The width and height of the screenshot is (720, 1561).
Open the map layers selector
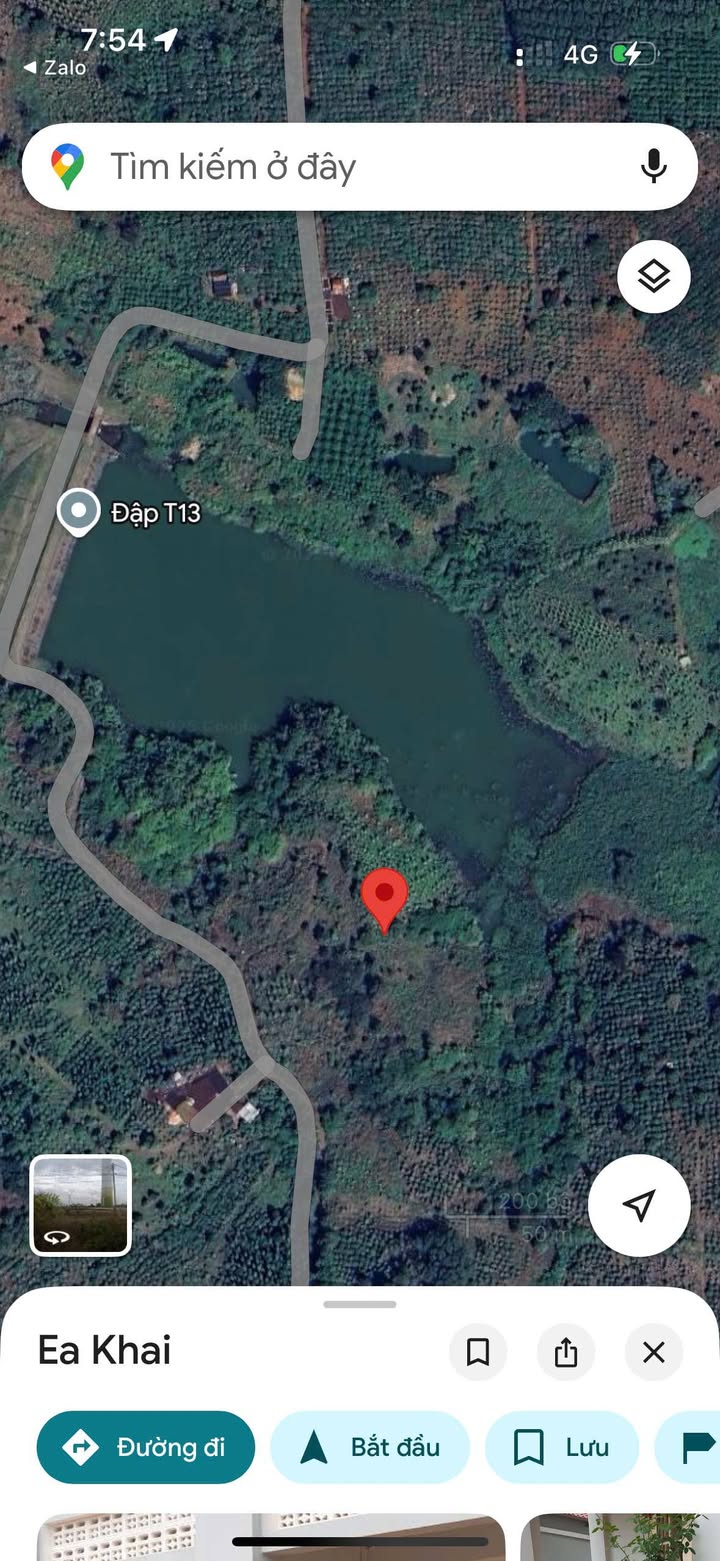click(654, 276)
